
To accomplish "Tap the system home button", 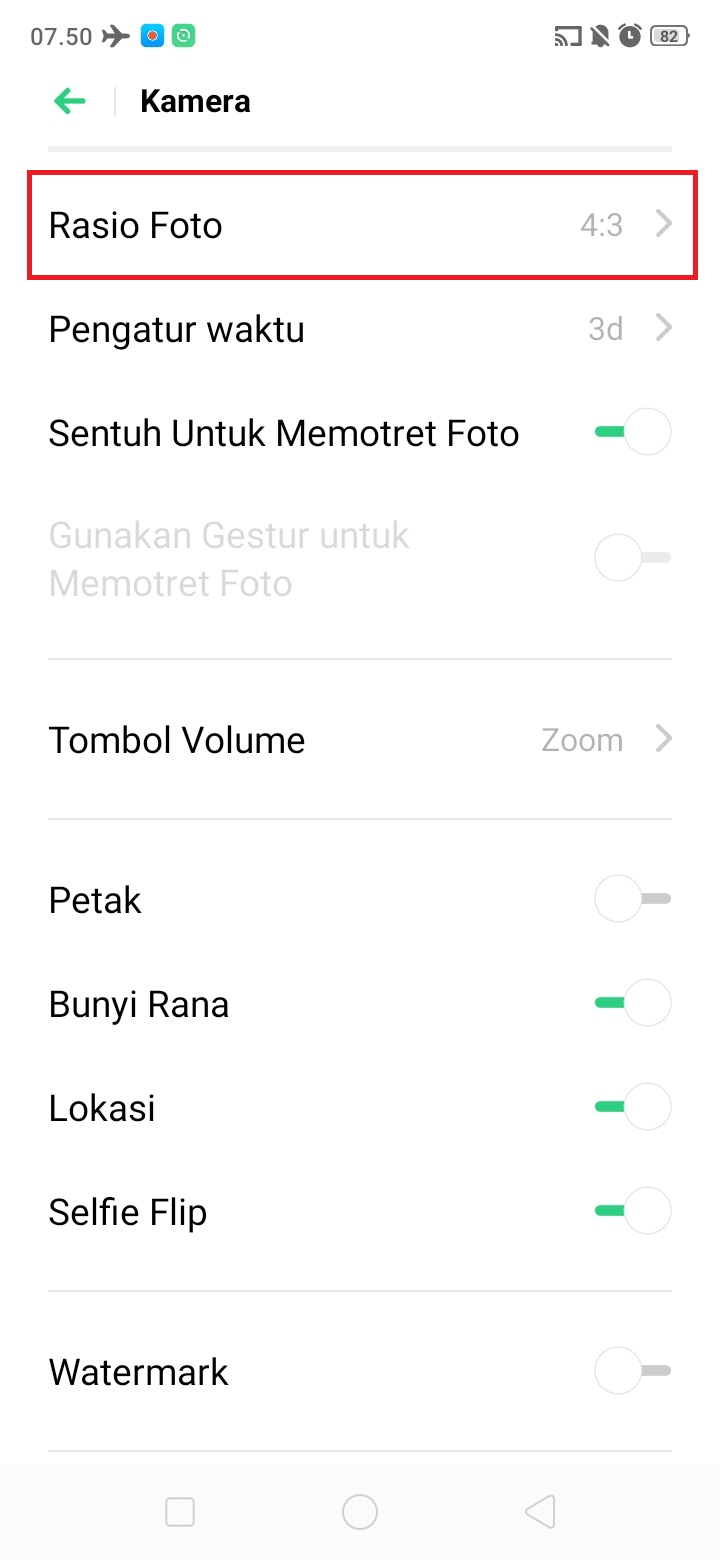I will pyautogui.click(x=360, y=1512).
